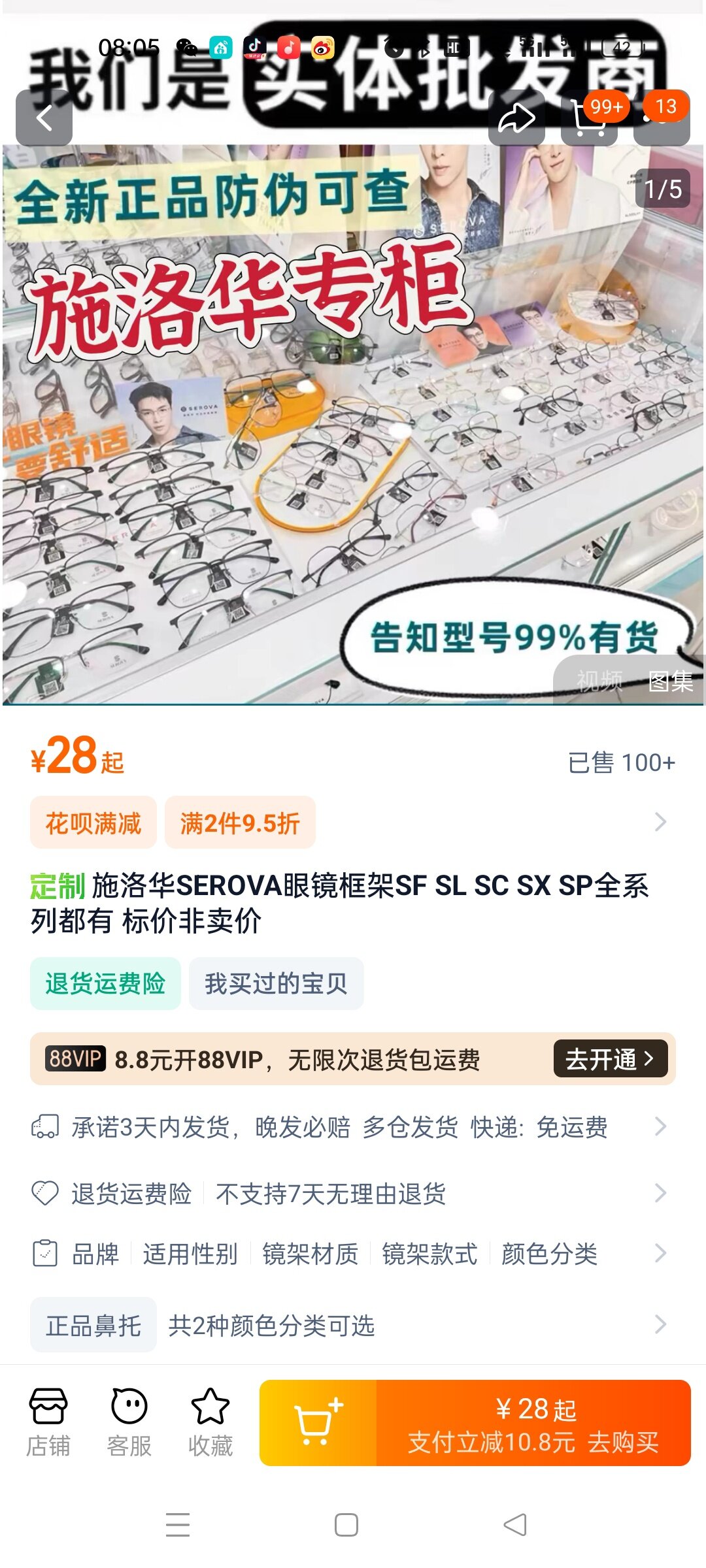Image resolution: width=706 pixels, height=1568 pixels.
Task: Open the more options menu with 13 badge
Action: point(662,118)
